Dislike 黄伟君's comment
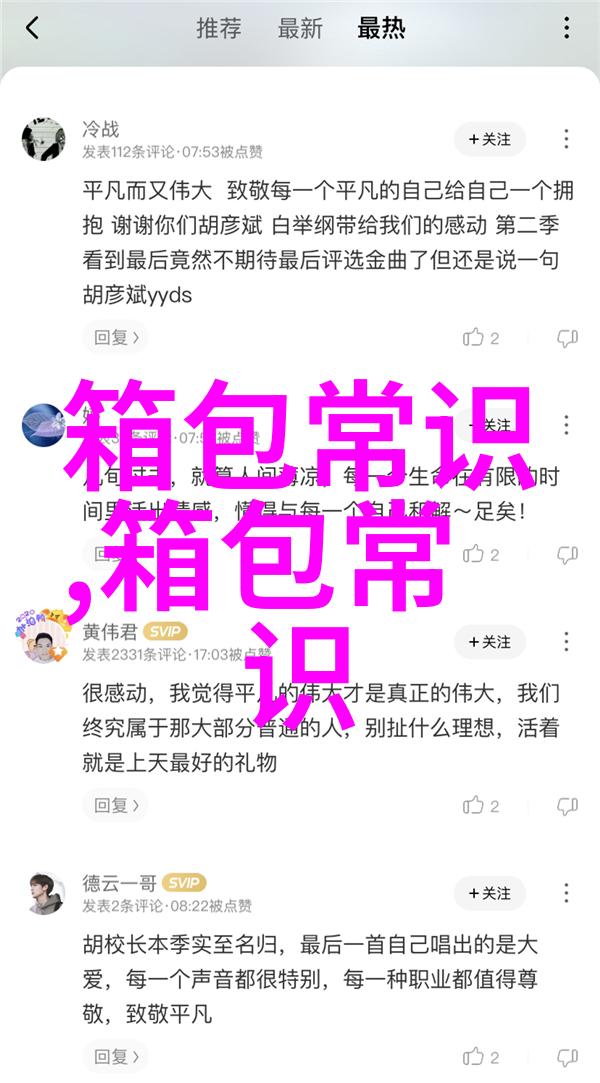This screenshot has height=1083, width=600. point(567,805)
